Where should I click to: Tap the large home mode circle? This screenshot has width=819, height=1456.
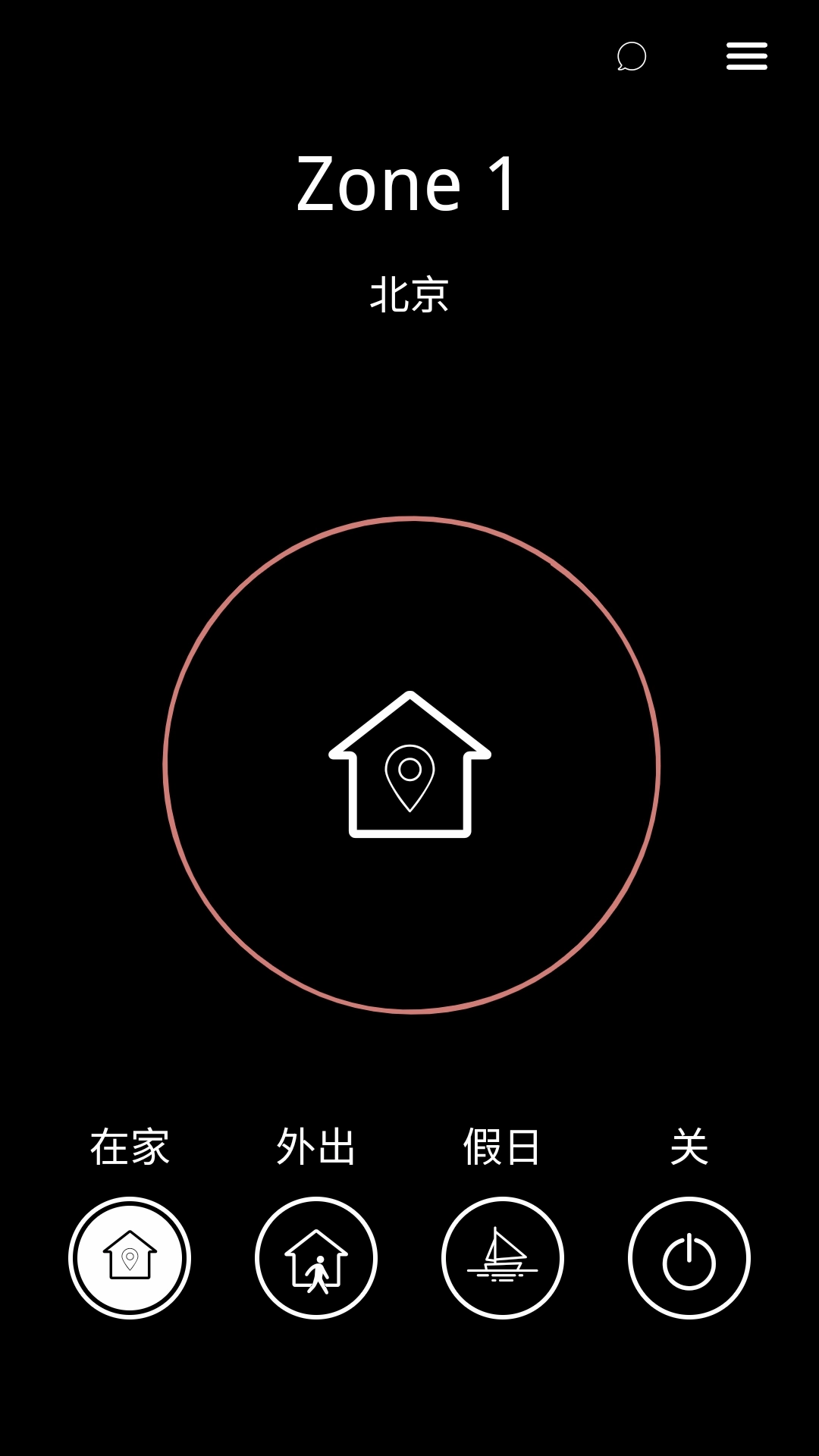pyautogui.click(x=411, y=764)
